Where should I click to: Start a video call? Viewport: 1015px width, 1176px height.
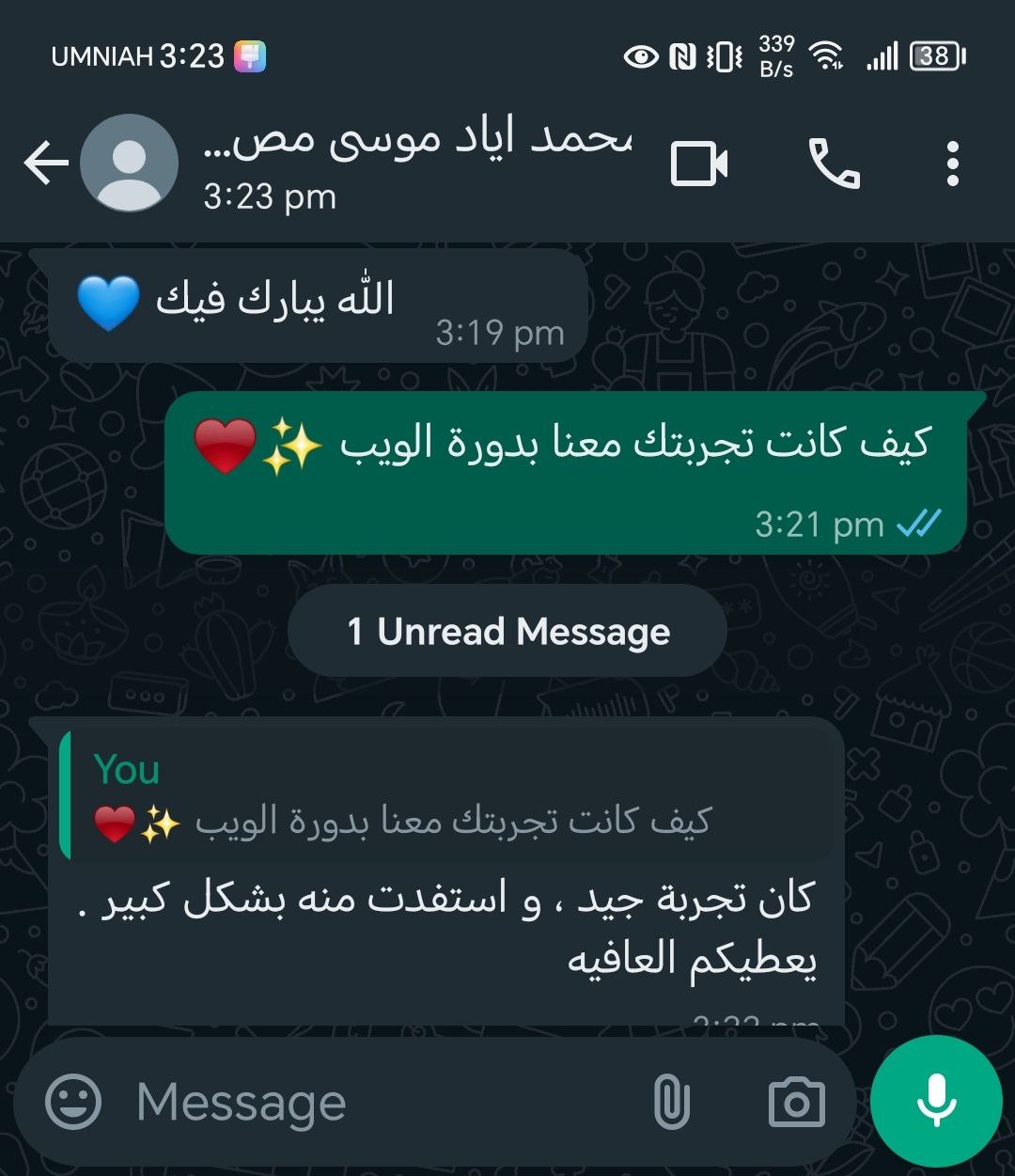tap(699, 165)
